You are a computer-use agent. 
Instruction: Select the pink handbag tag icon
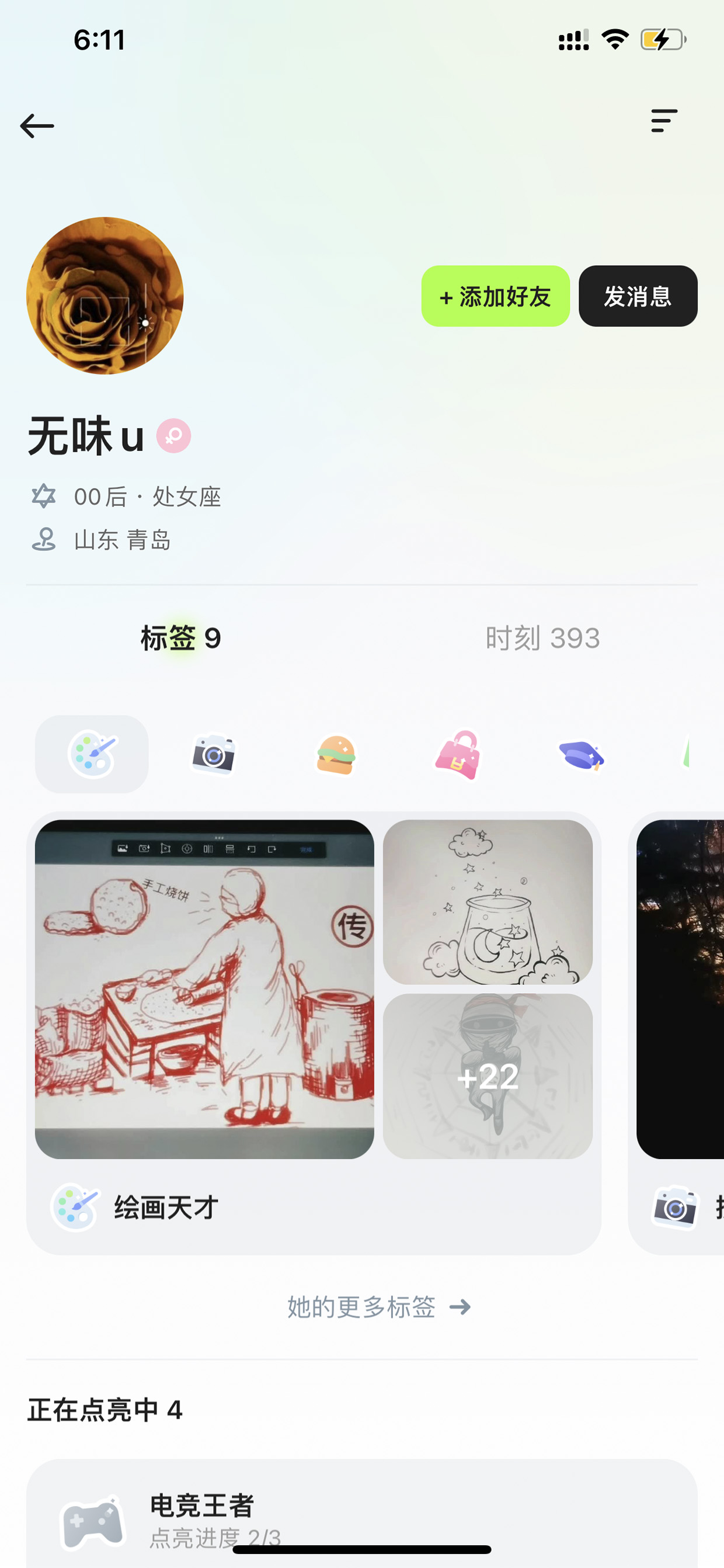click(458, 755)
